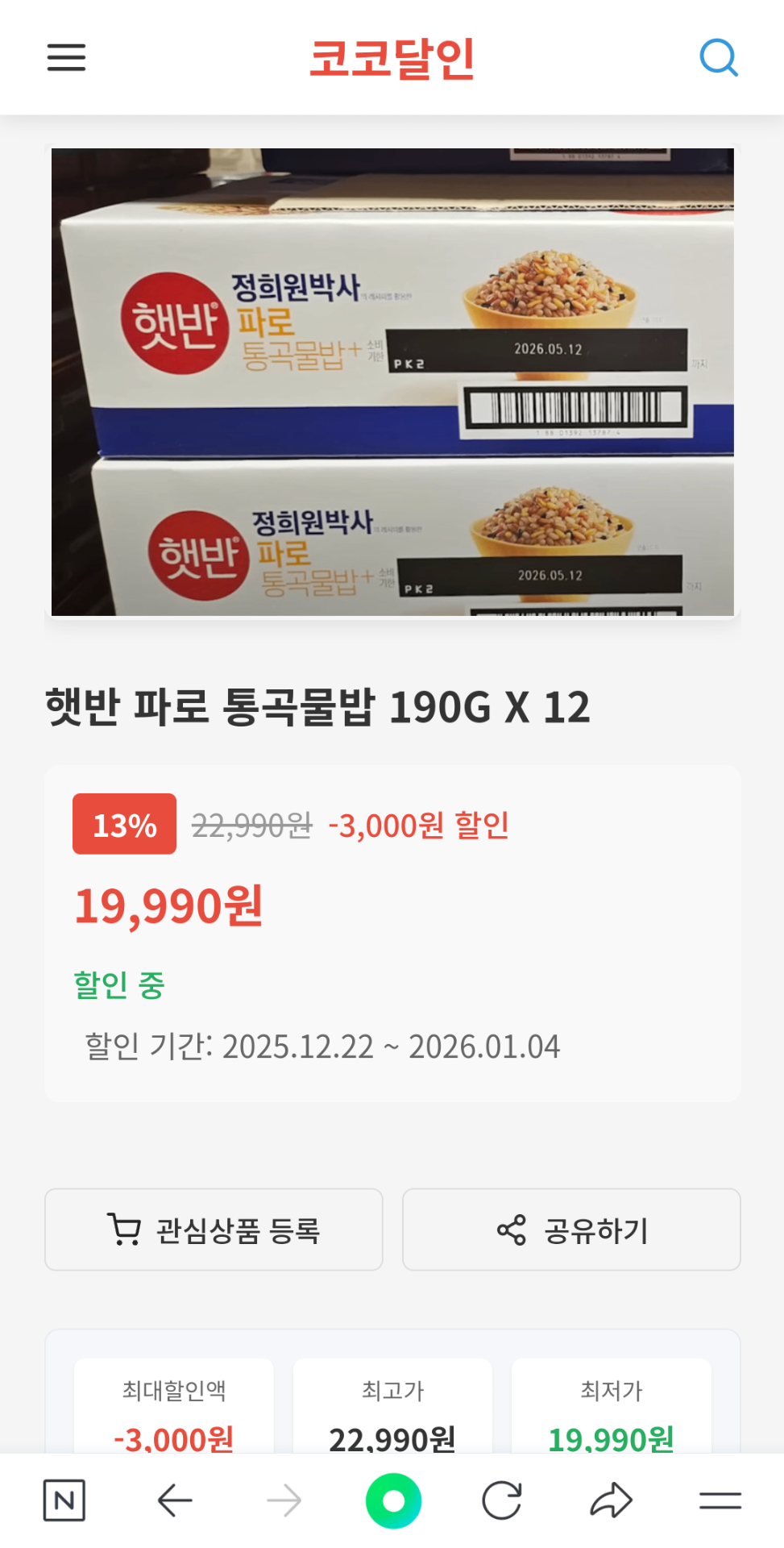Share this page from browser toolbar
This screenshot has height=1548, width=784.
coord(612,1500)
